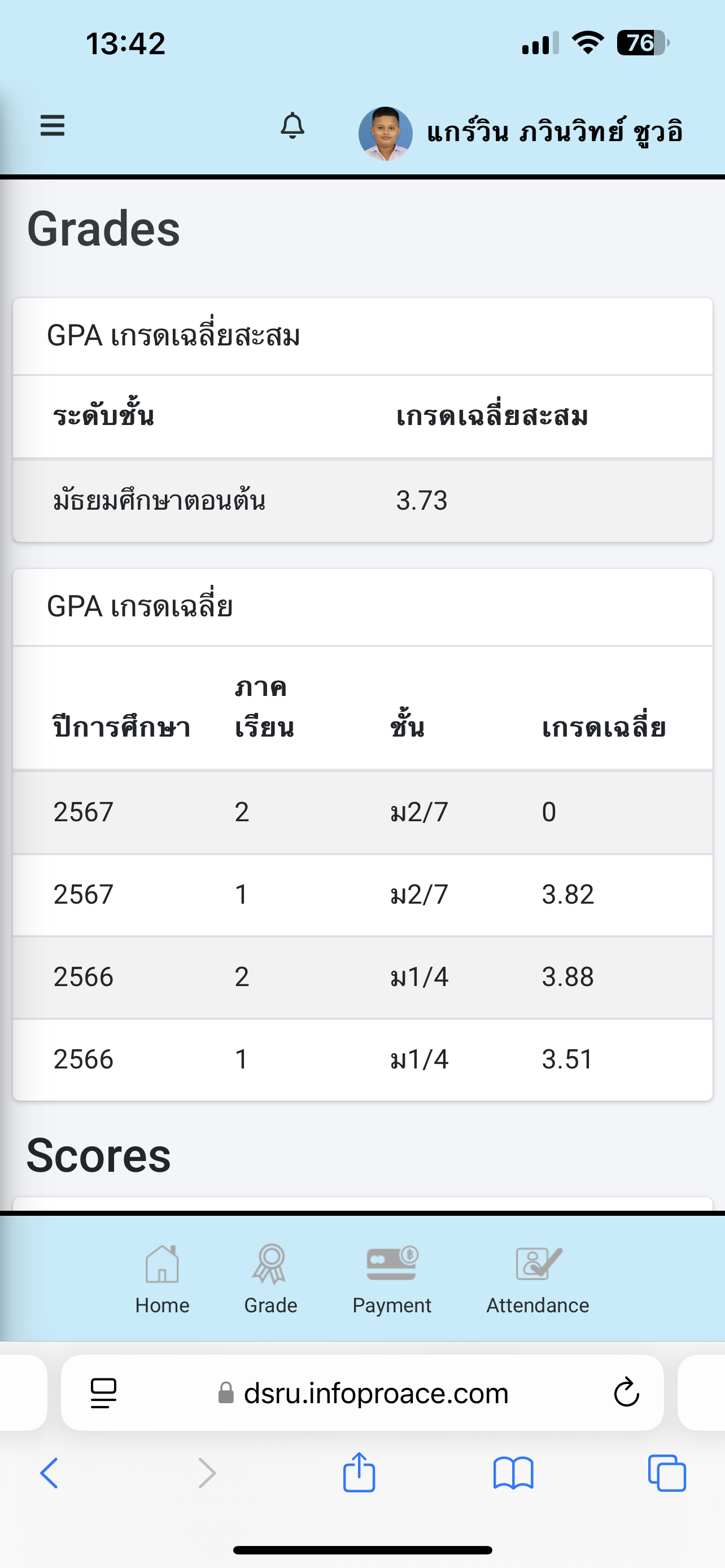Share this page

click(x=359, y=1472)
